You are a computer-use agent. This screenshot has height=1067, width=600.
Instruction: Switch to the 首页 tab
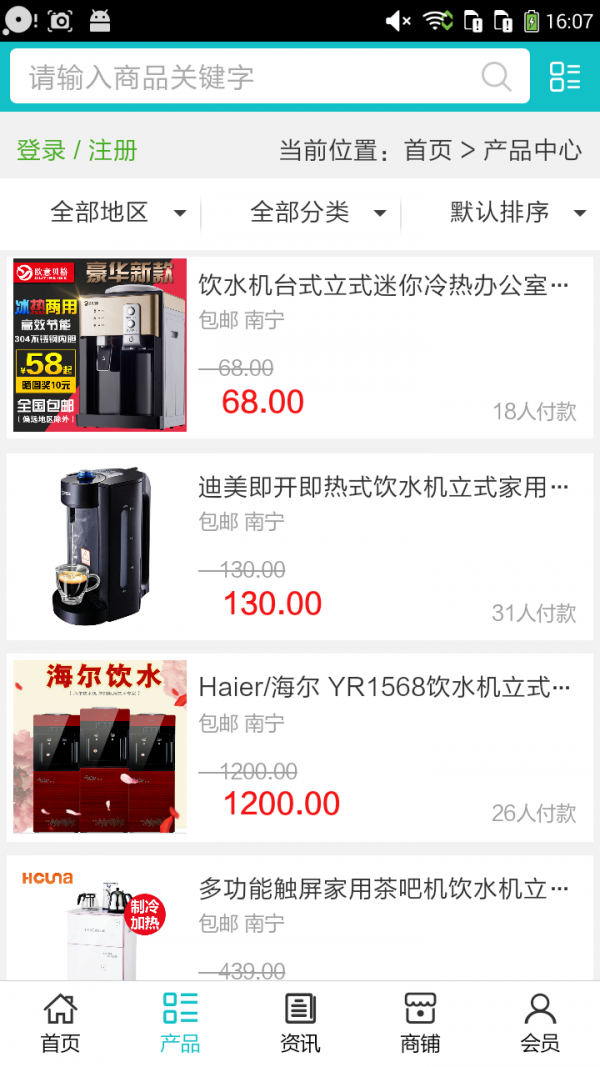click(x=60, y=1024)
